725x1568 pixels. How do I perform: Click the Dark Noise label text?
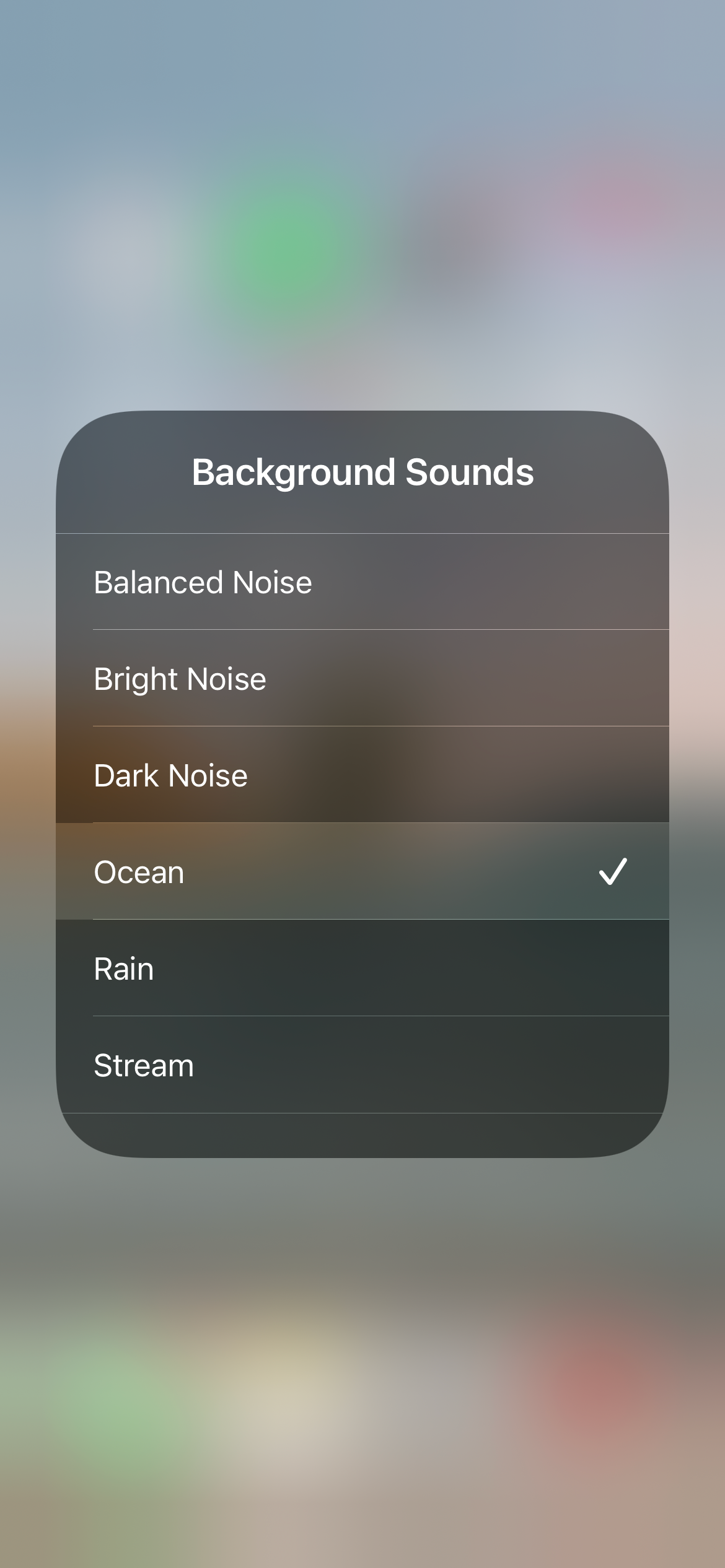pyautogui.click(x=170, y=775)
